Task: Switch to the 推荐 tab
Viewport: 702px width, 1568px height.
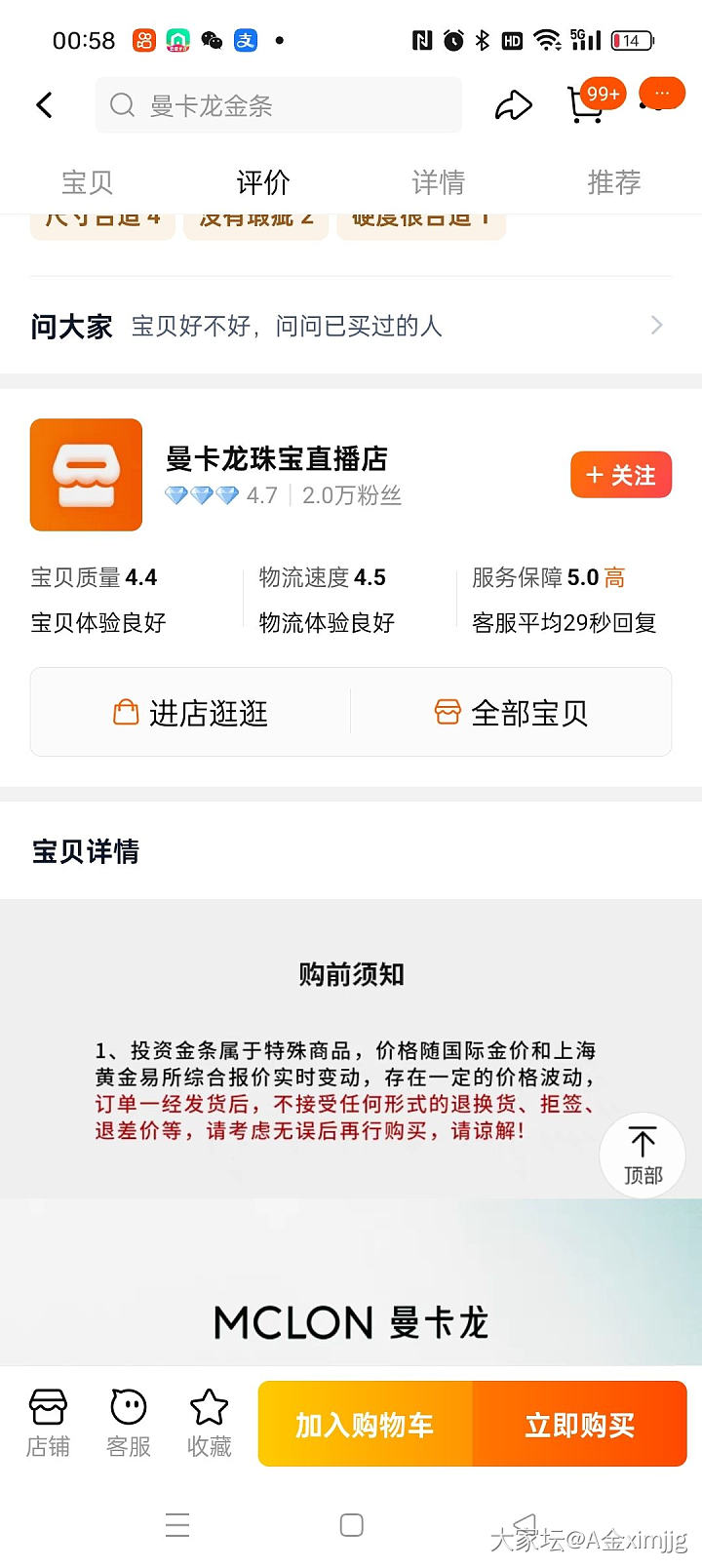Action: click(613, 182)
